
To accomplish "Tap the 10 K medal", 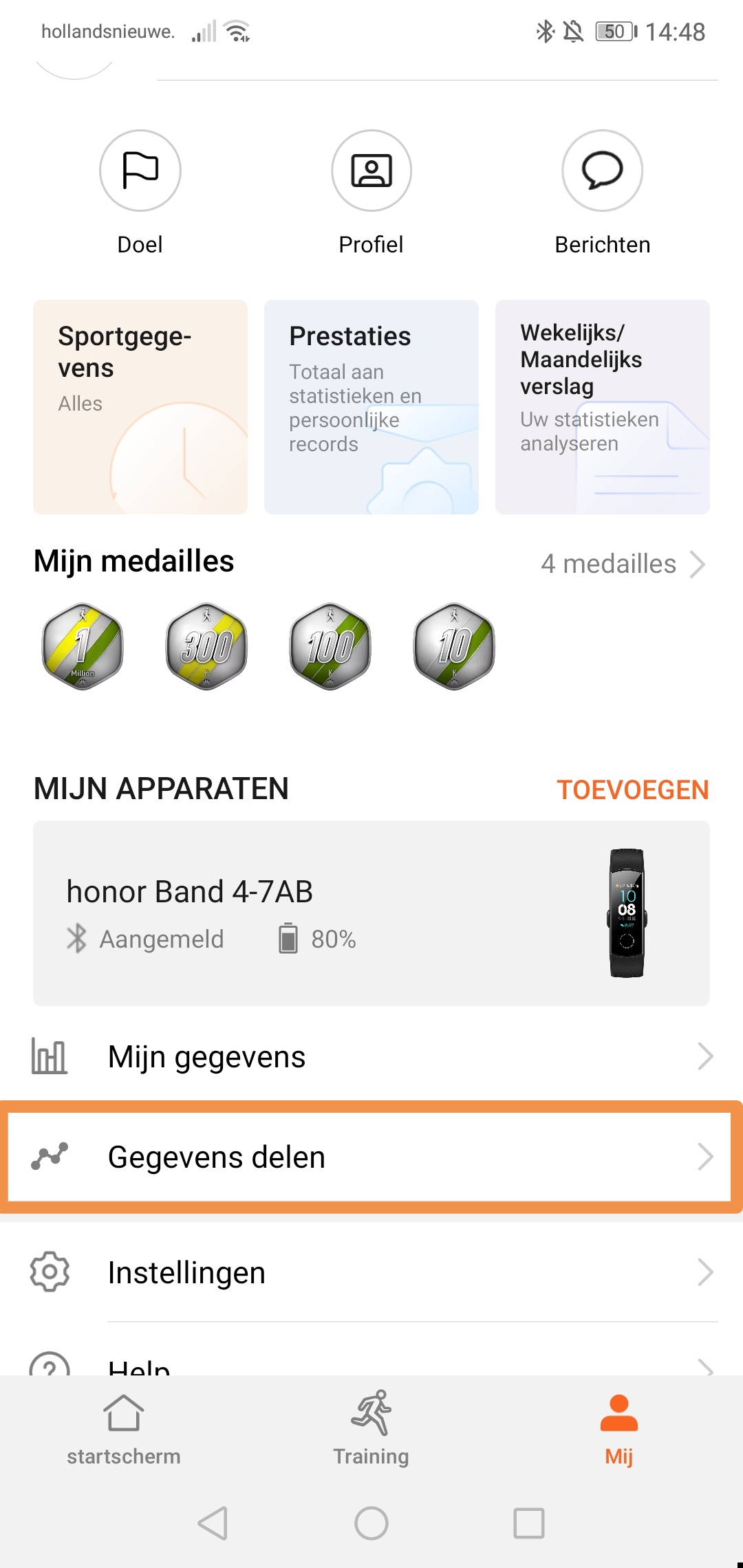I will 454,646.
